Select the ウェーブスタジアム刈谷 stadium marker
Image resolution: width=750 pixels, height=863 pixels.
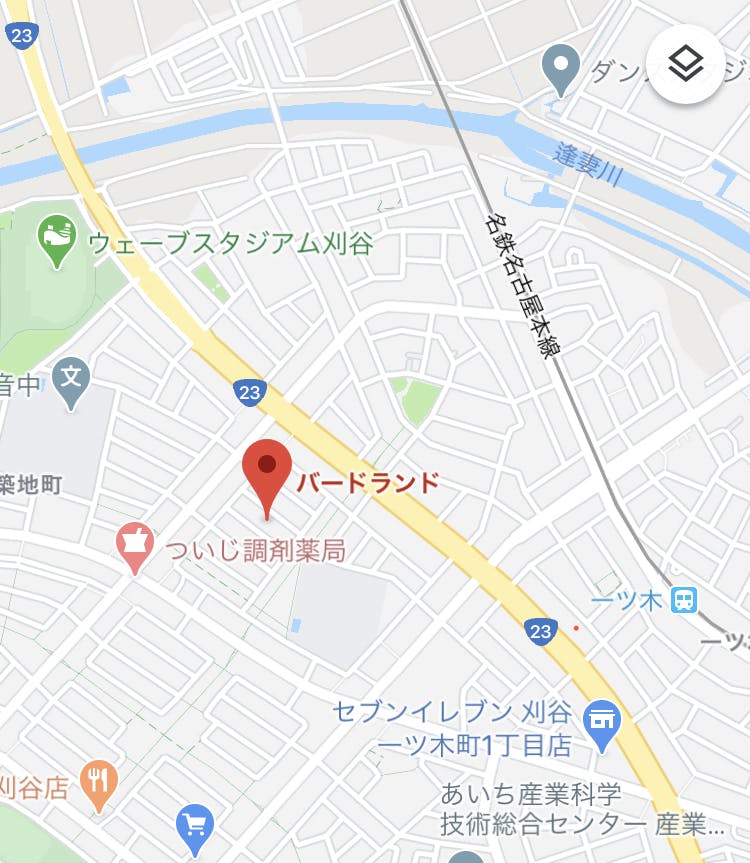[57, 242]
